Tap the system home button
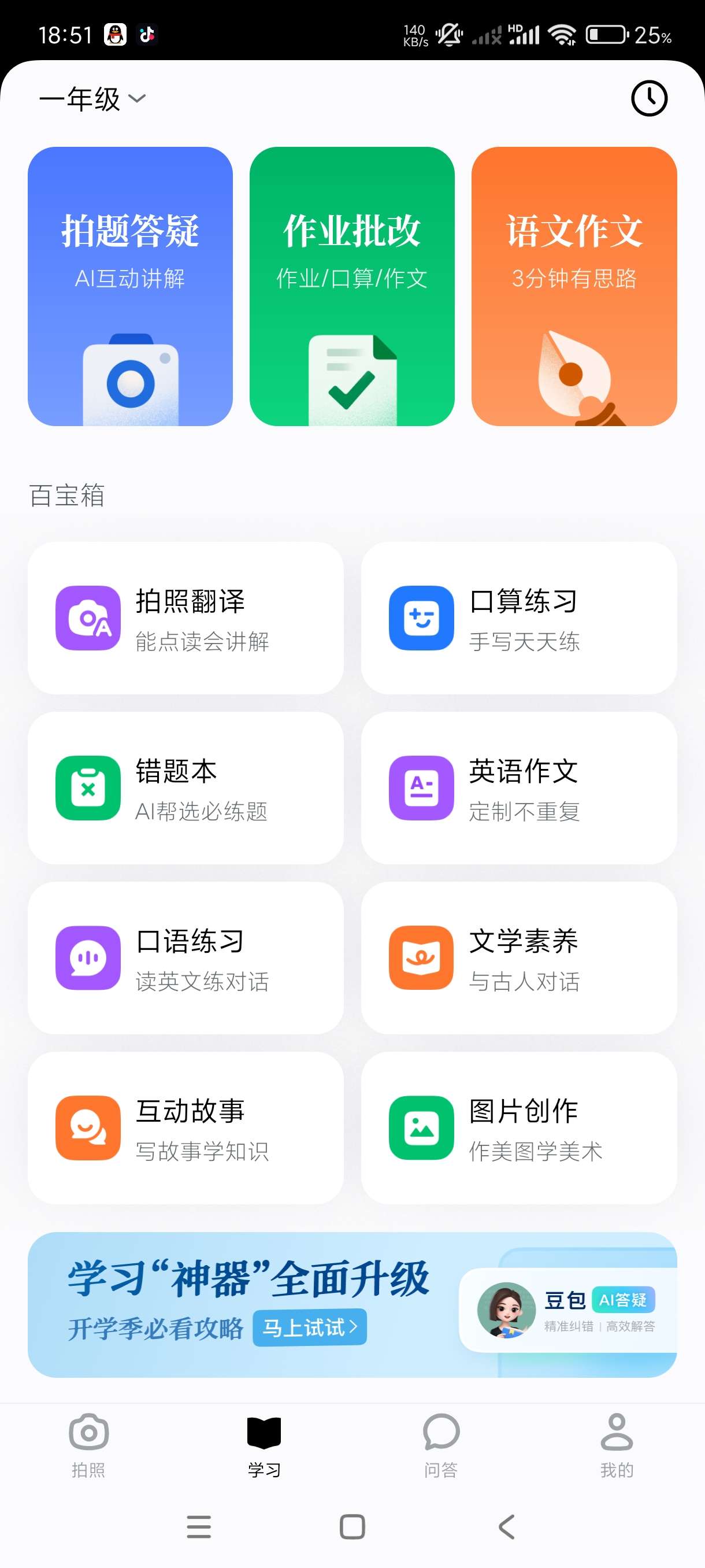Image resolution: width=705 pixels, height=1568 pixels. [x=352, y=1526]
